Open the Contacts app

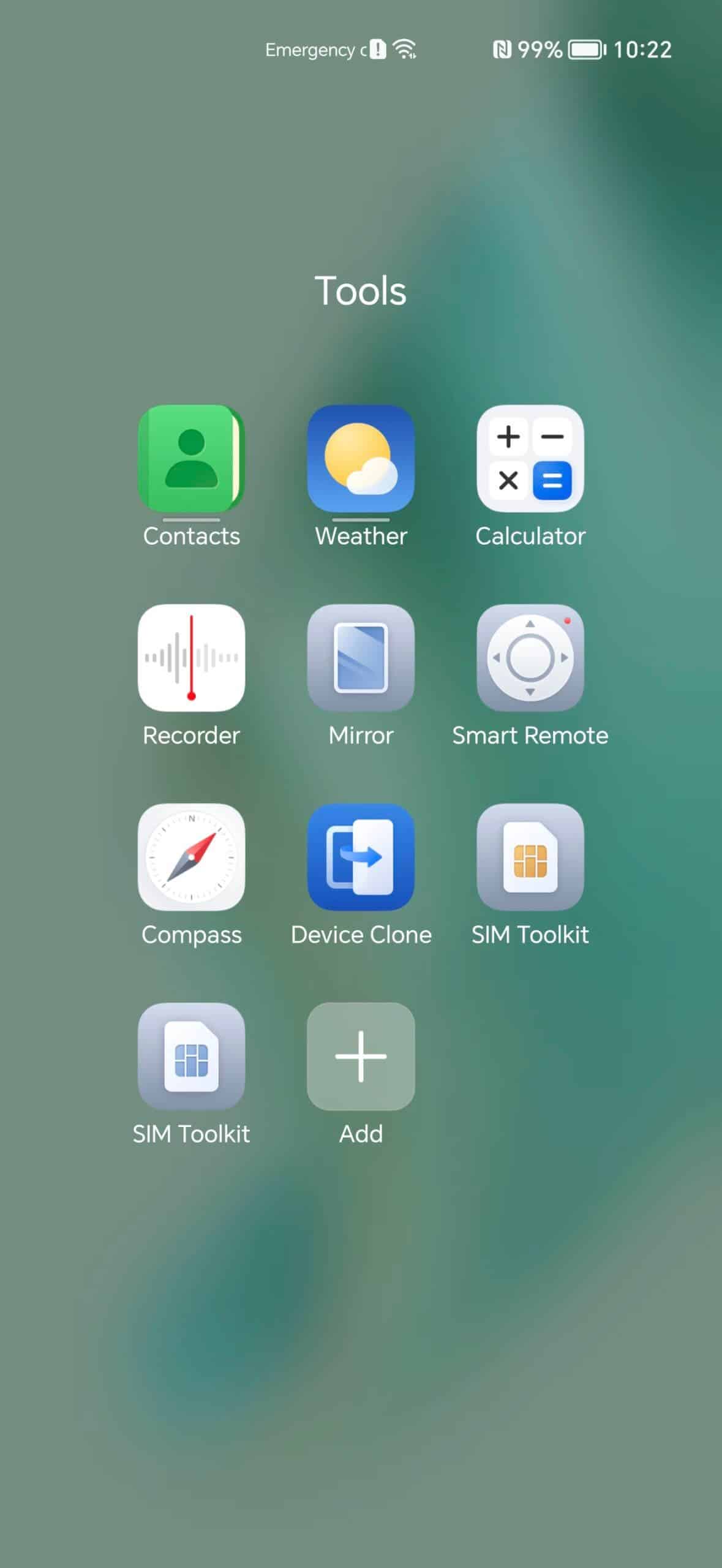pos(191,458)
